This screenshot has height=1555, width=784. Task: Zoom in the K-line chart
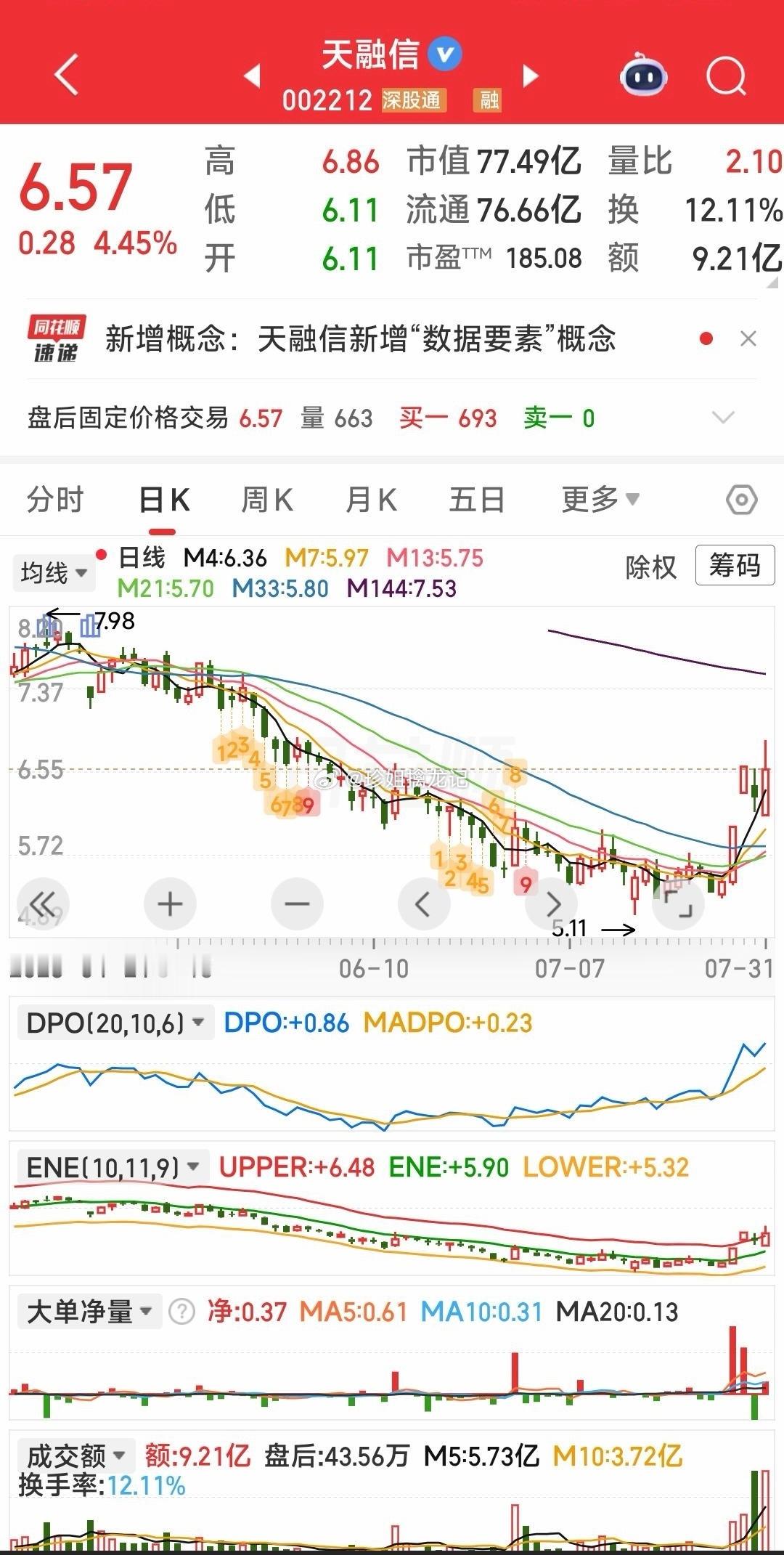tap(170, 904)
